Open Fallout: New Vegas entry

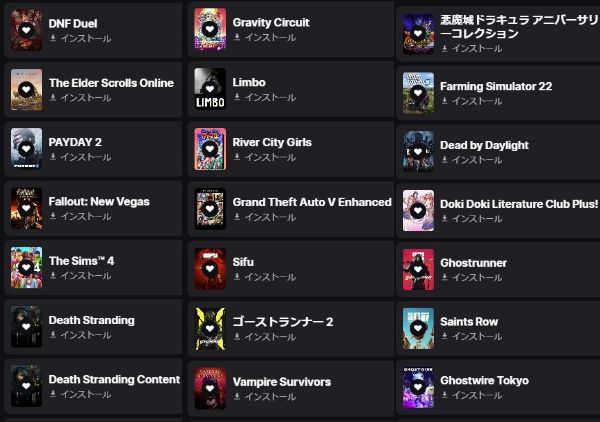click(98, 201)
